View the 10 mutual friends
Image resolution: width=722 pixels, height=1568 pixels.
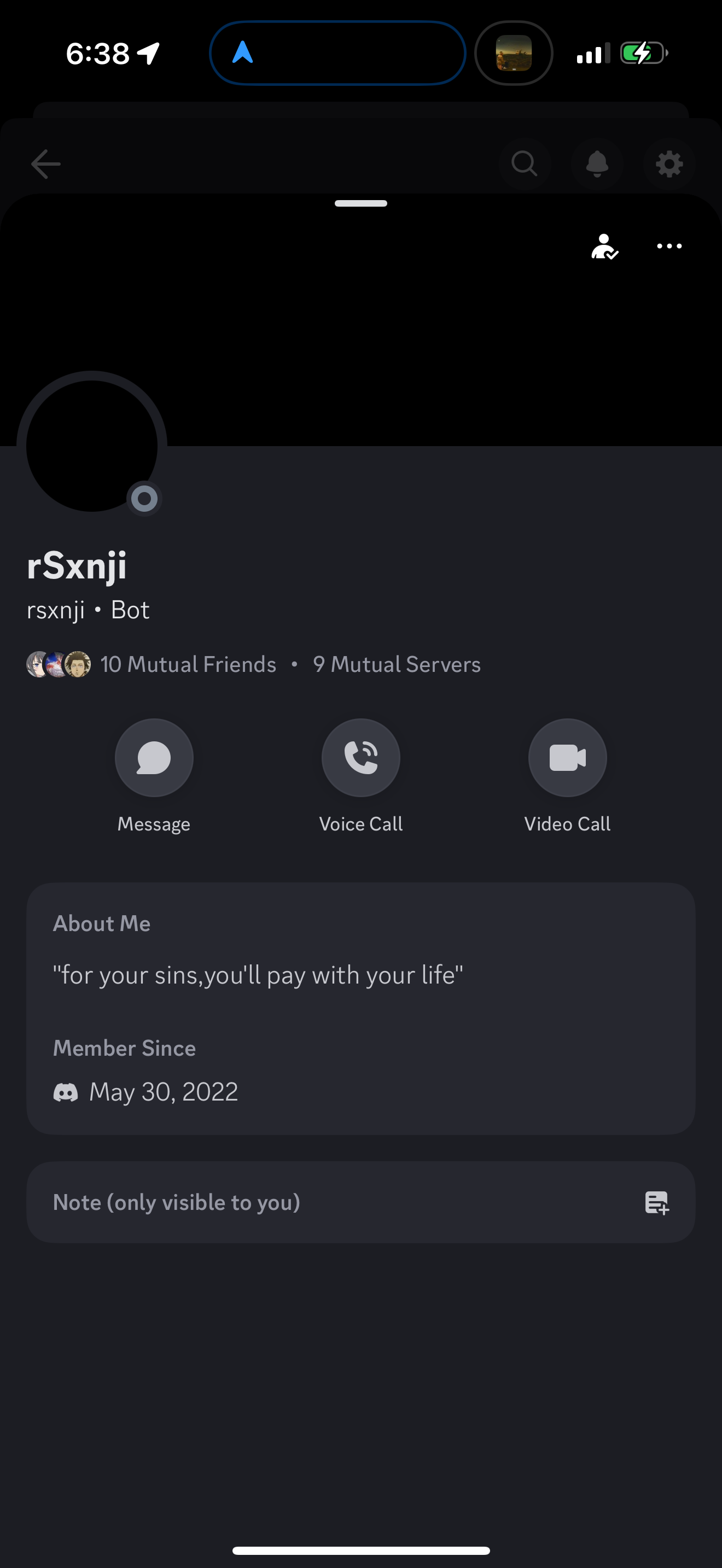[151, 664]
